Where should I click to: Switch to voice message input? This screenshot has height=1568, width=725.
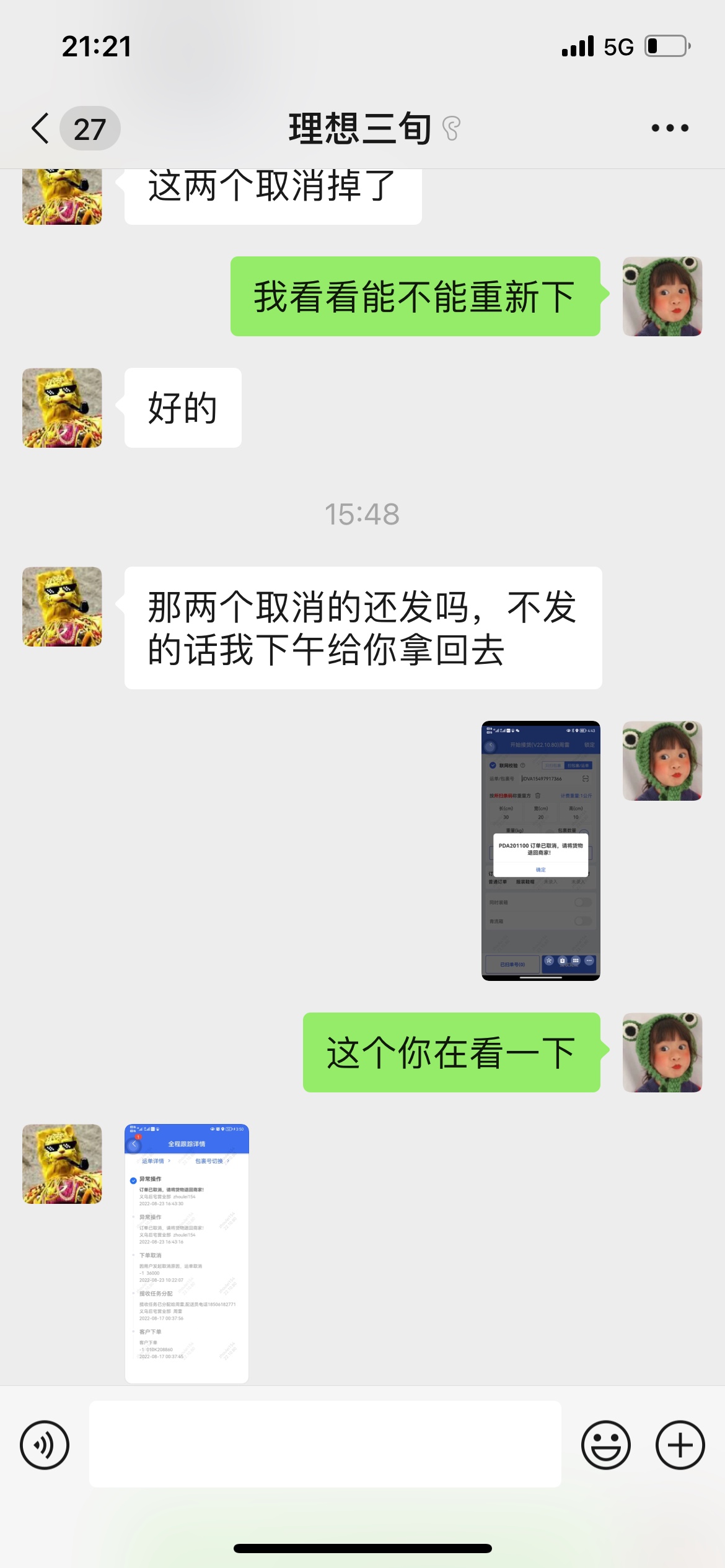tap(45, 1445)
